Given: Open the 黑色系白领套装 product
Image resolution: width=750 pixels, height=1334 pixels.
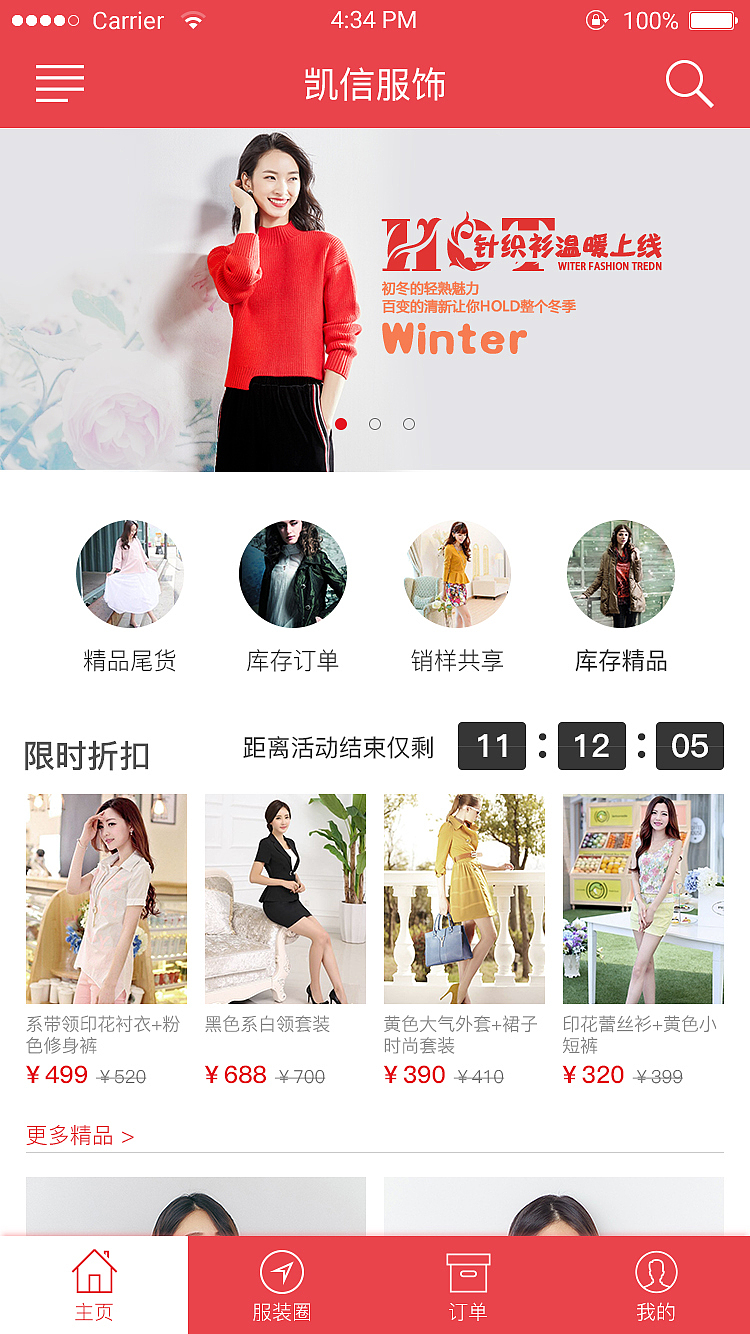Looking at the screenshot, I should [285, 941].
